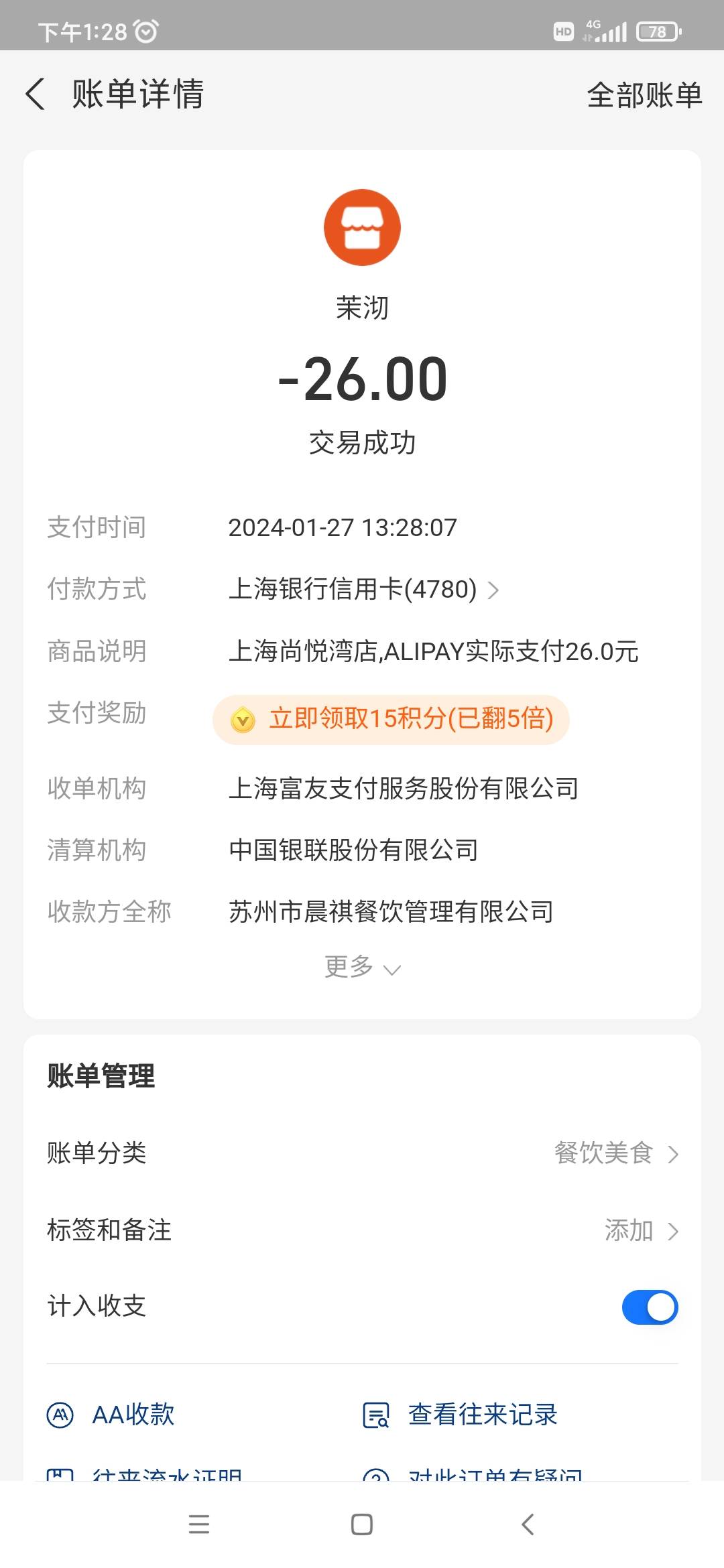Start an AA收款 split request
The height and width of the screenshot is (1568, 724).
[x=111, y=1415]
